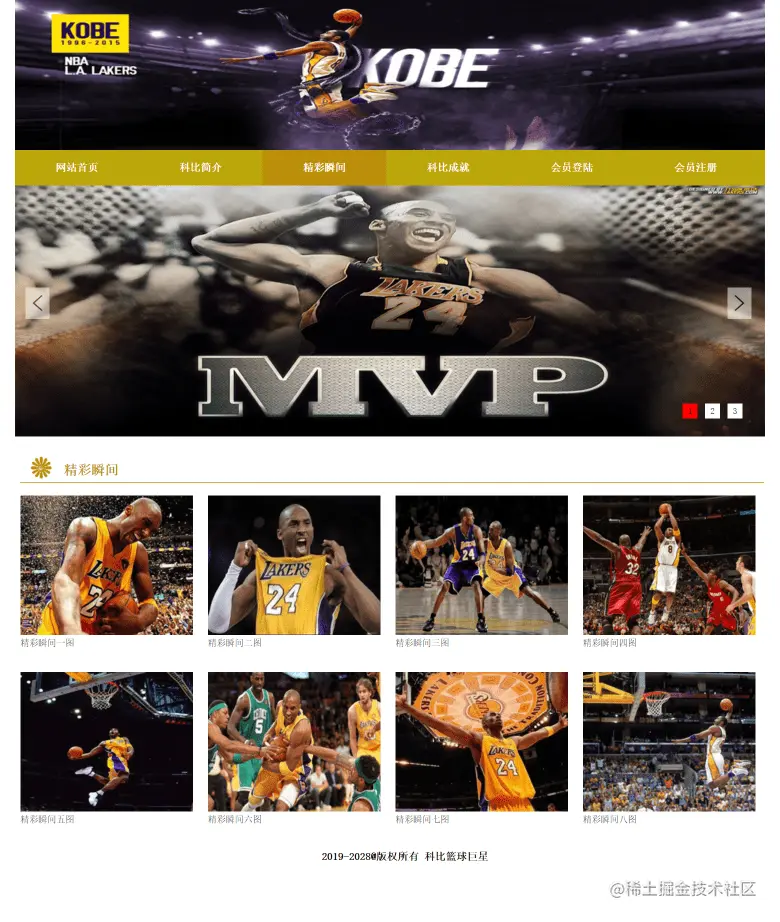Viewport: 780px width, 922px height.
Task: Show previous carousel slide
Action: [x=37, y=303]
